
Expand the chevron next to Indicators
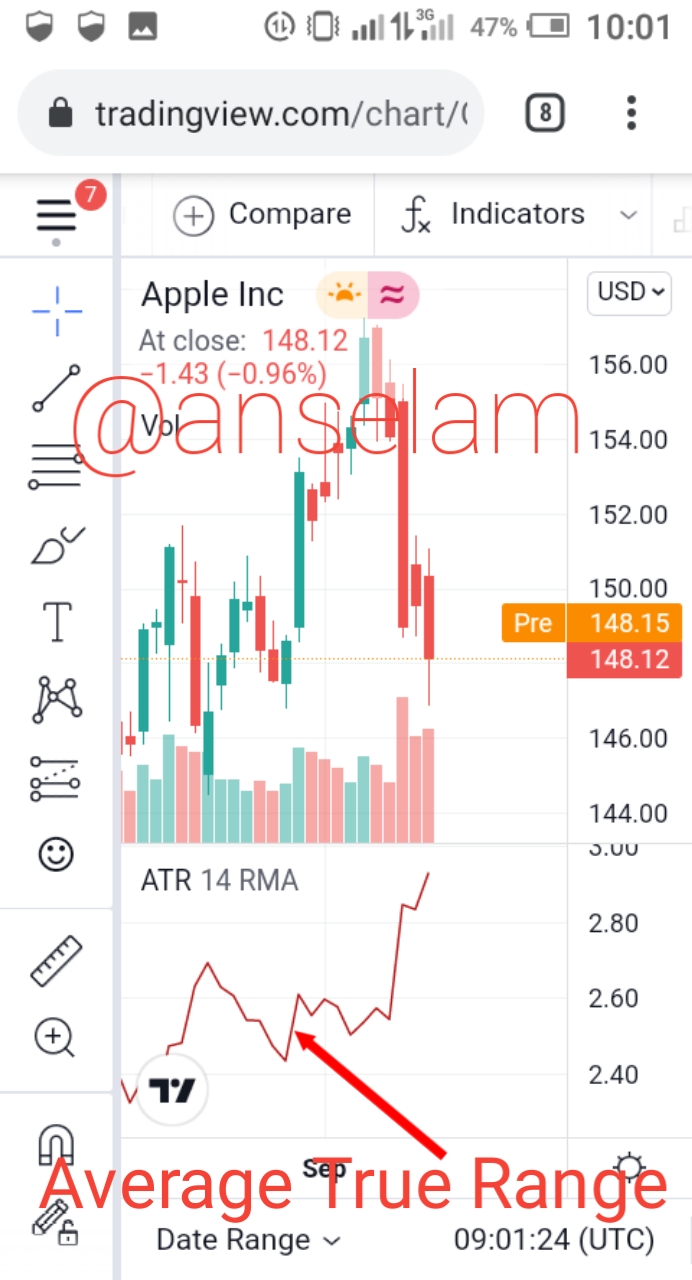pyautogui.click(x=628, y=215)
